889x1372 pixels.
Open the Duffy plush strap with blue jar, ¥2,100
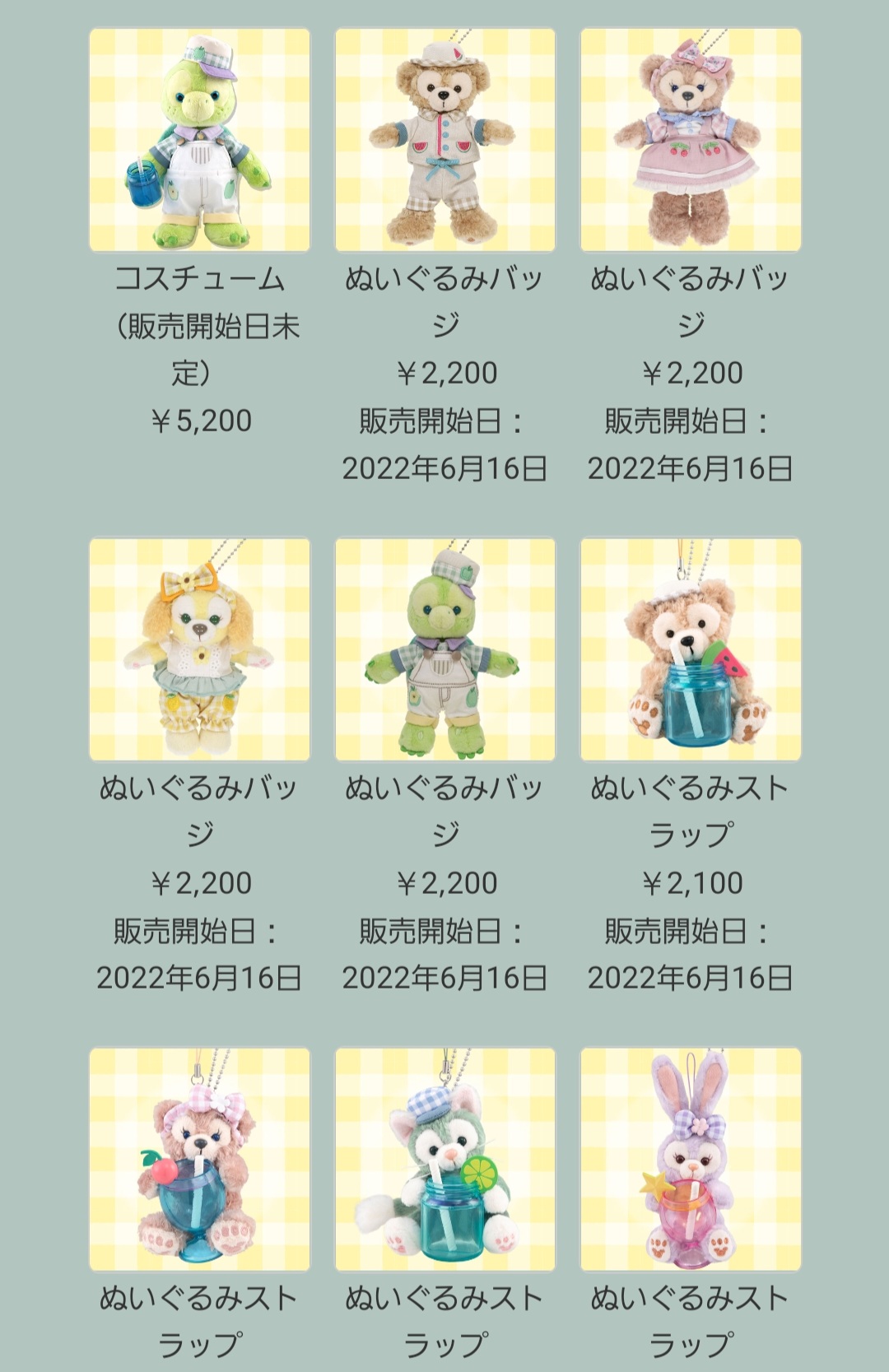(x=691, y=650)
